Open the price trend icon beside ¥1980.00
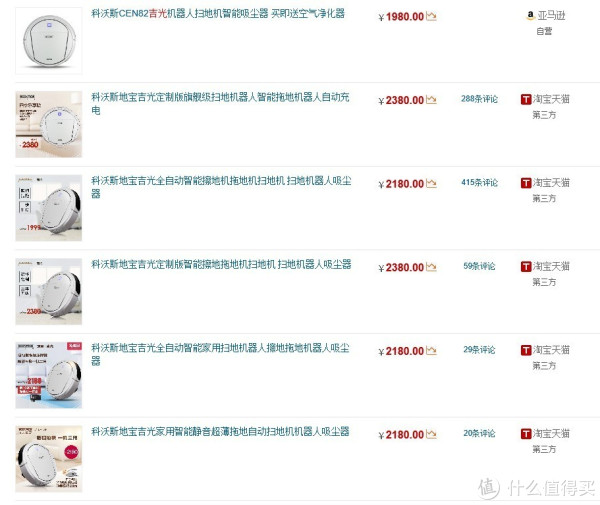The image size is (600, 505). coord(431,16)
